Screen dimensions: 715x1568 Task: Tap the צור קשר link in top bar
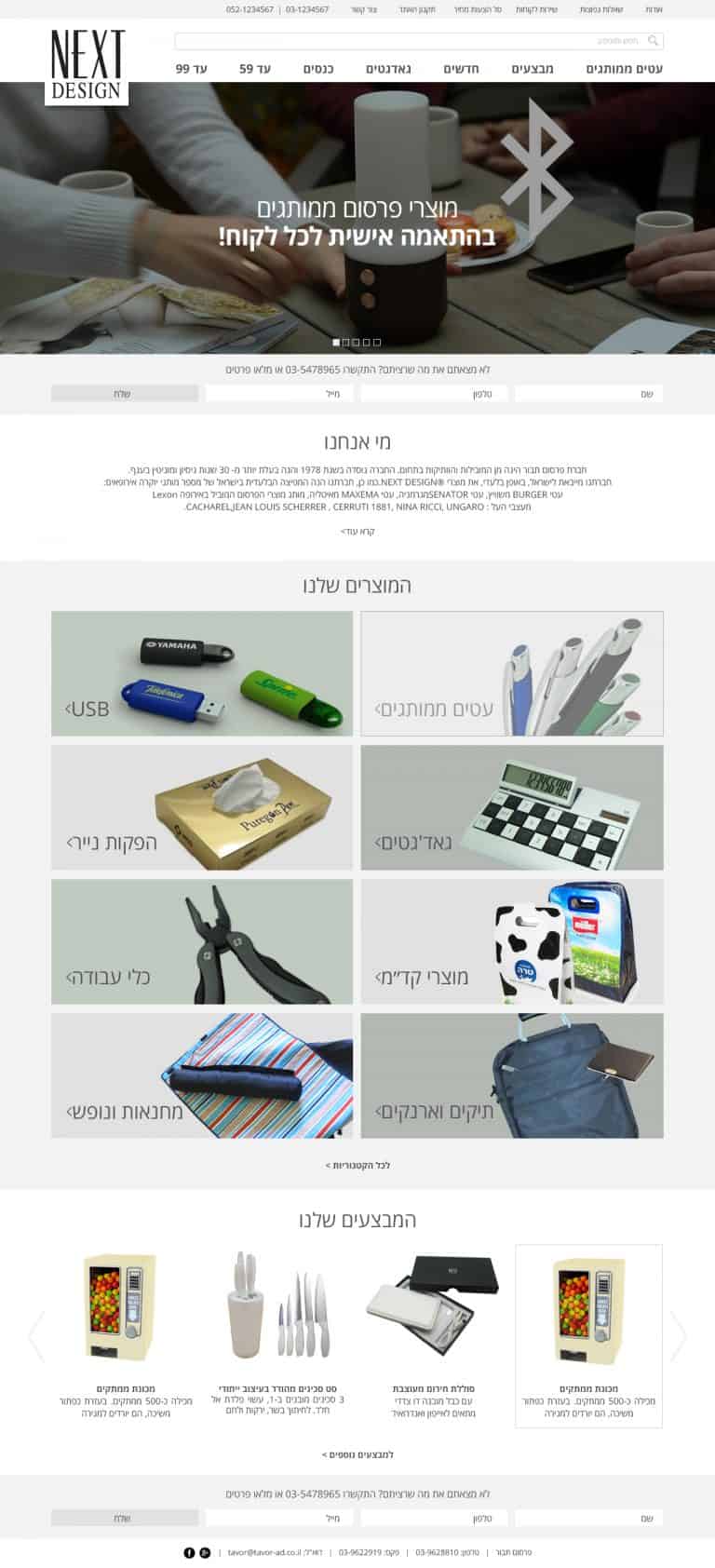click(364, 9)
